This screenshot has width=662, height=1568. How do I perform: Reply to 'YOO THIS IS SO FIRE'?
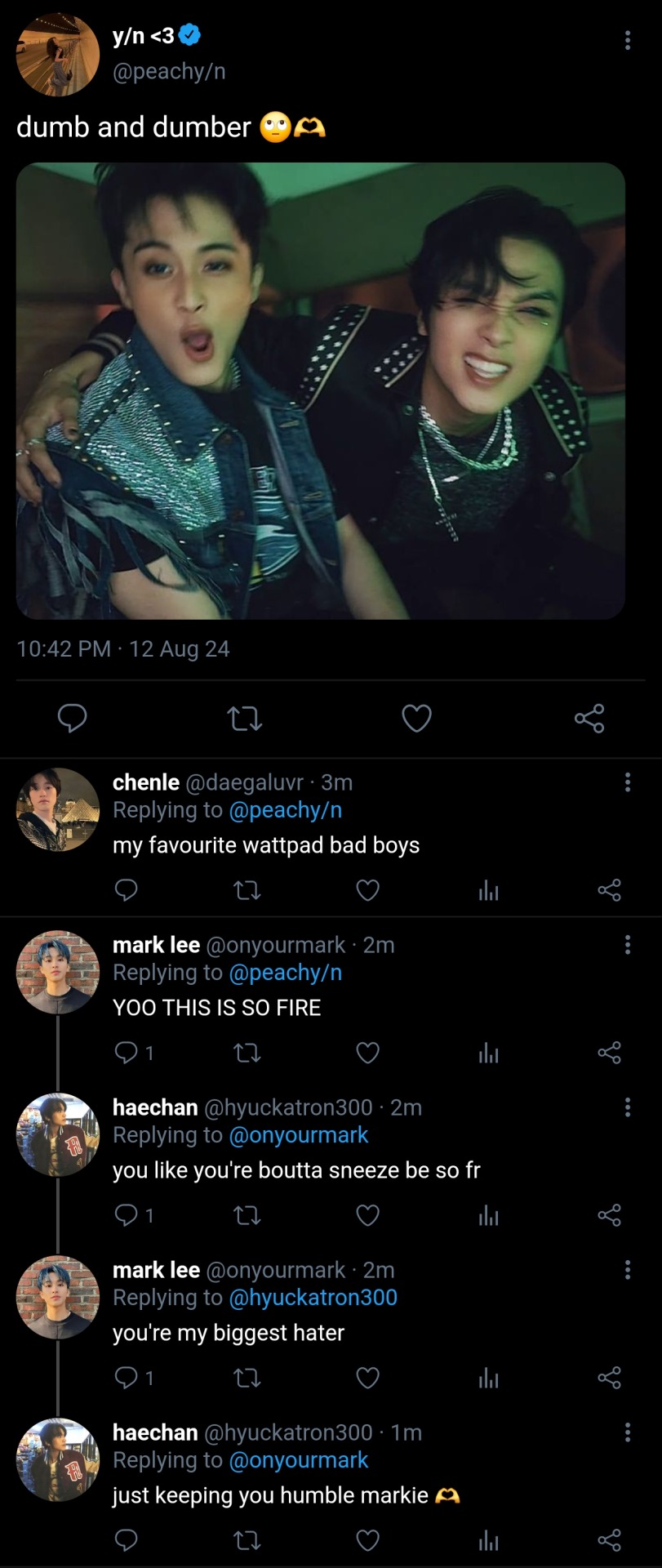[127, 1052]
